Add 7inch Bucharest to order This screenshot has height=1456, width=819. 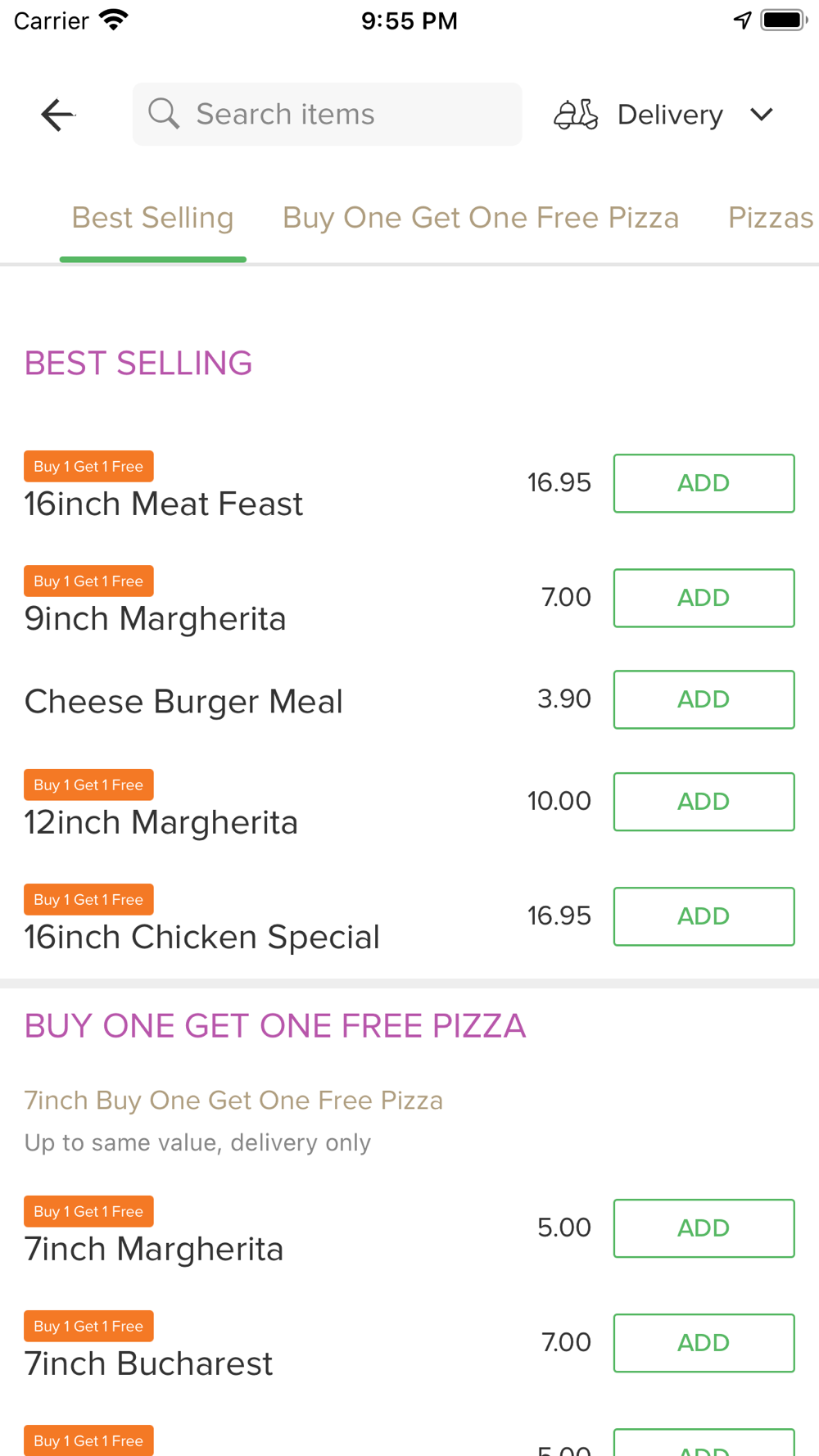coord(704,1343)
